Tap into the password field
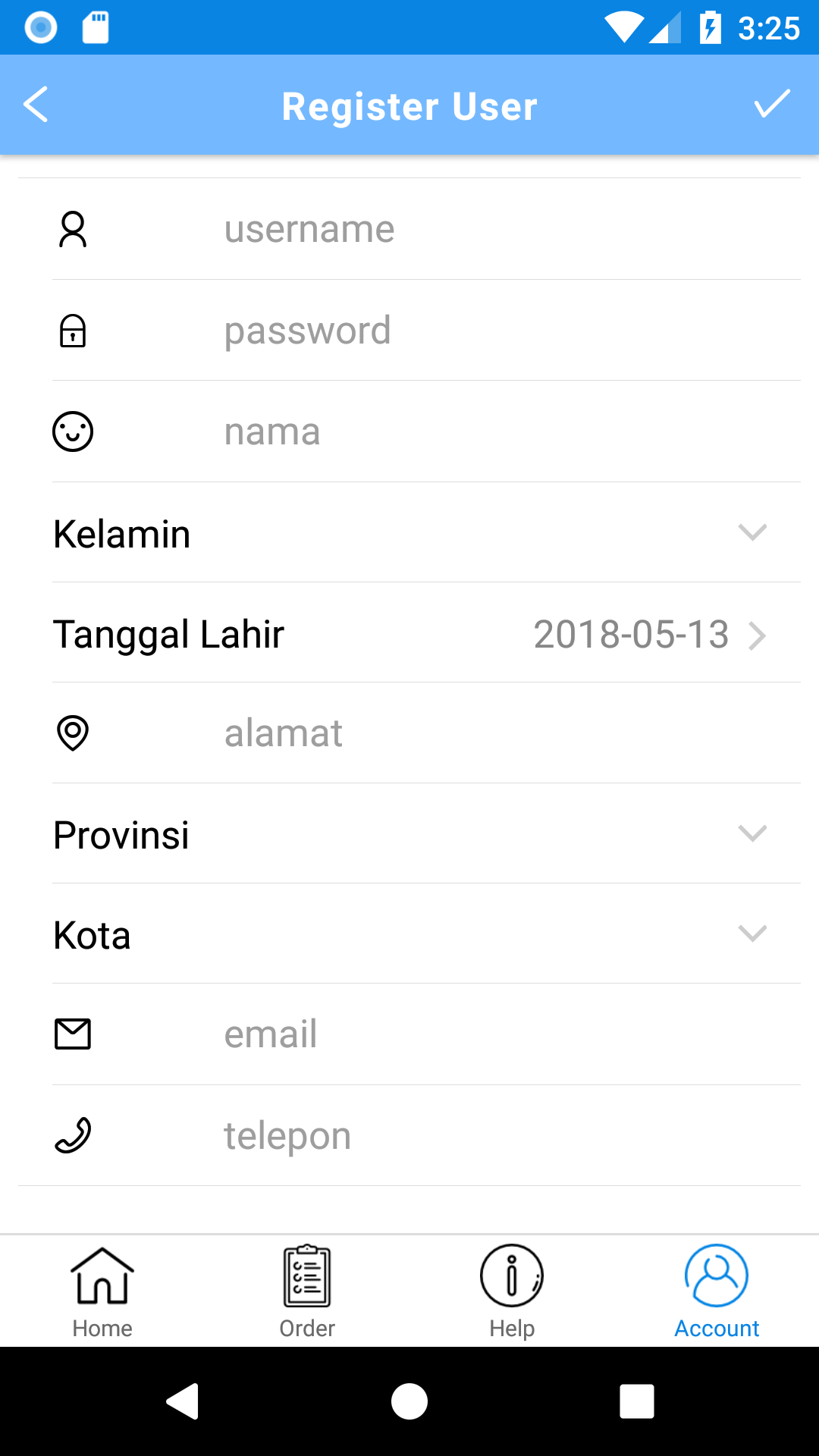The height and width of the screenshot is (1456, 819). [x=500, y=331]
